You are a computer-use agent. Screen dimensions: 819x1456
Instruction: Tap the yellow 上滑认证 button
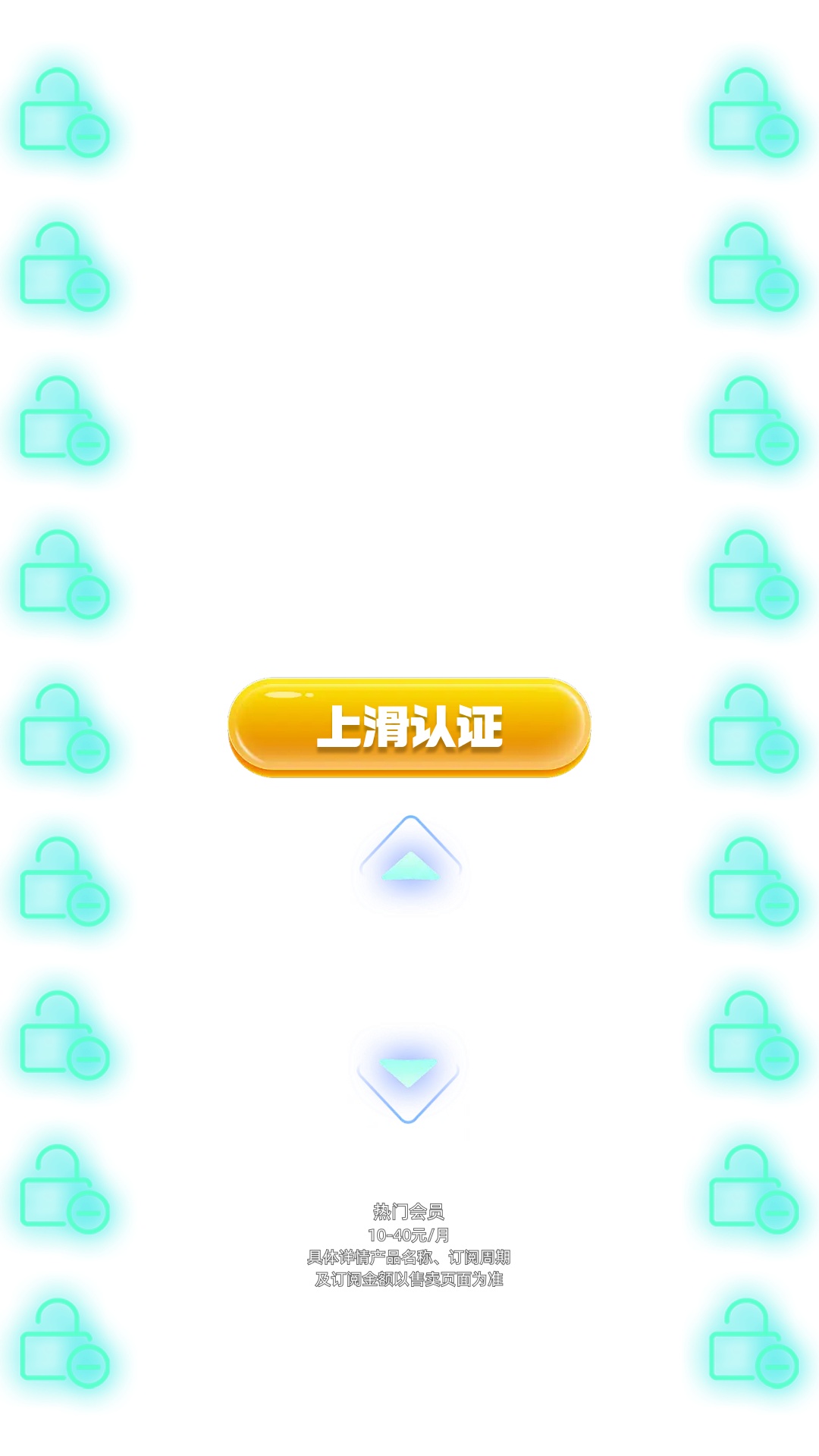(409, 726)
